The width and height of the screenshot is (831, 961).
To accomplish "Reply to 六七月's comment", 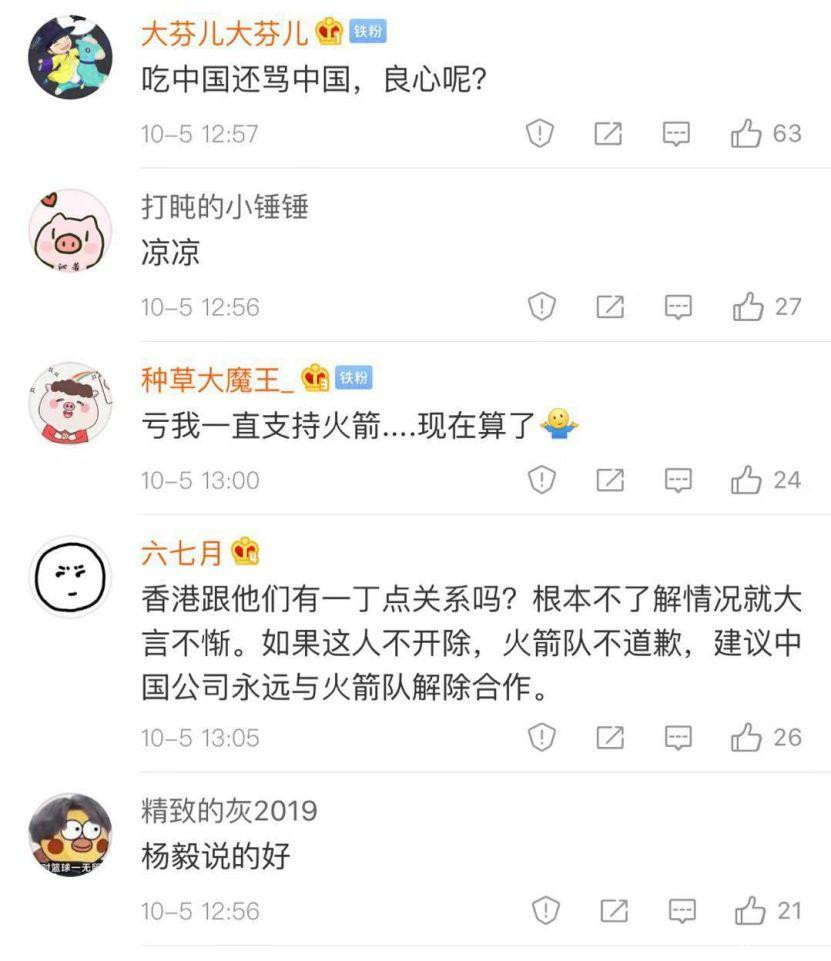I will (x=678, y=738).
